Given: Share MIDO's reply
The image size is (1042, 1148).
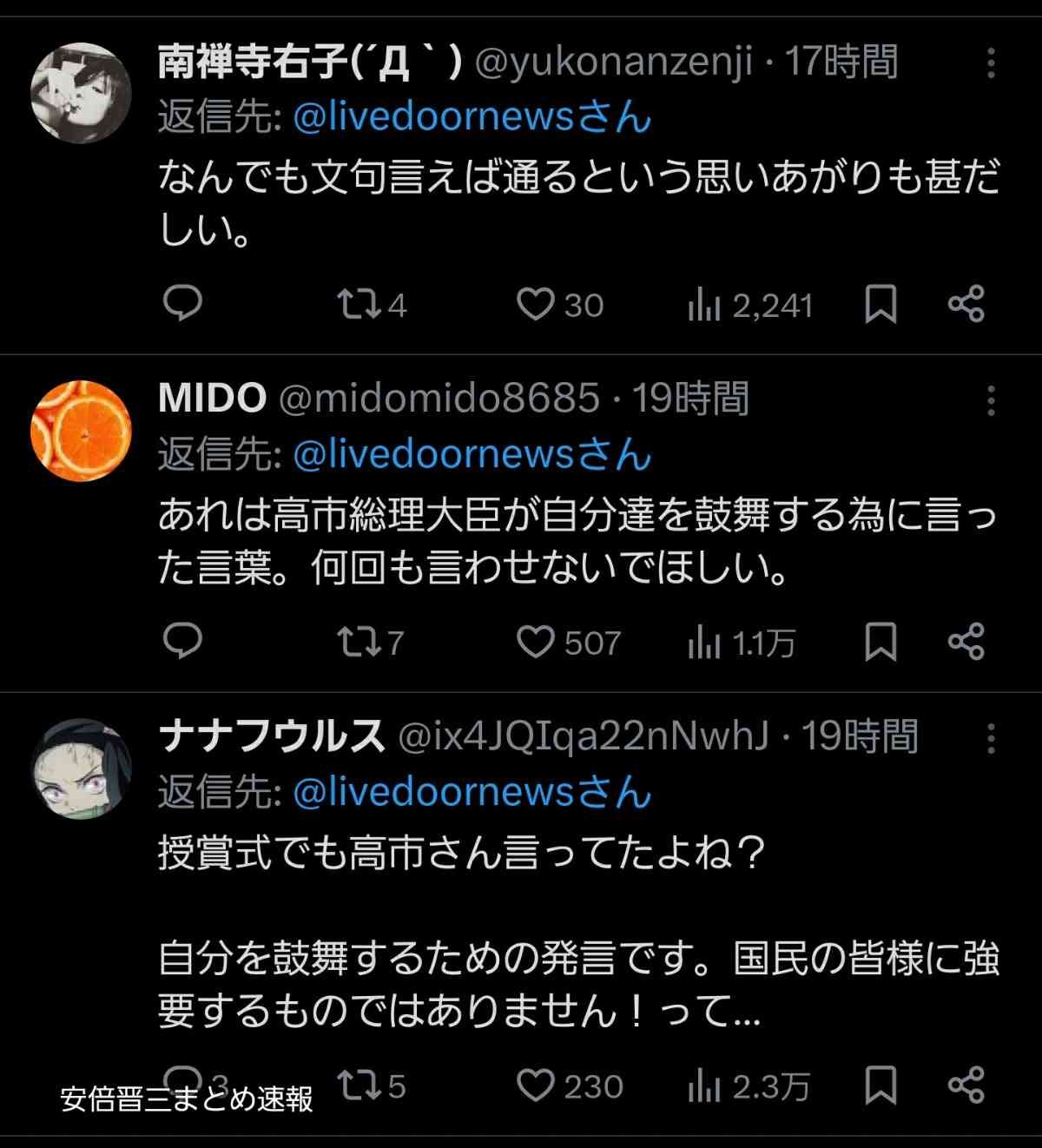Looking at the screenshot, I should (966, 642).
